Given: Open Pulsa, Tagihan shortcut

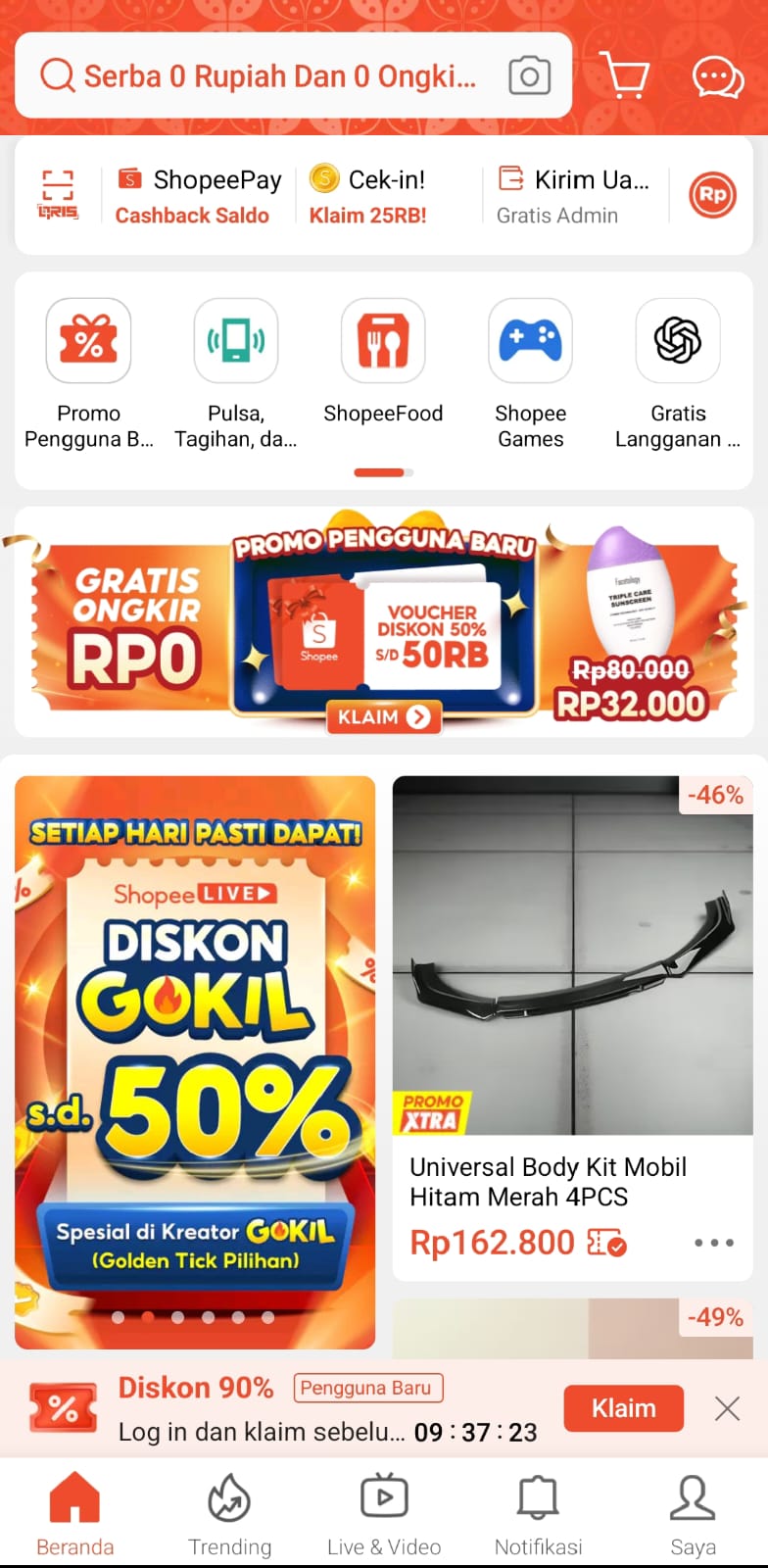Looking at the screenshot, I should point(236,374).
